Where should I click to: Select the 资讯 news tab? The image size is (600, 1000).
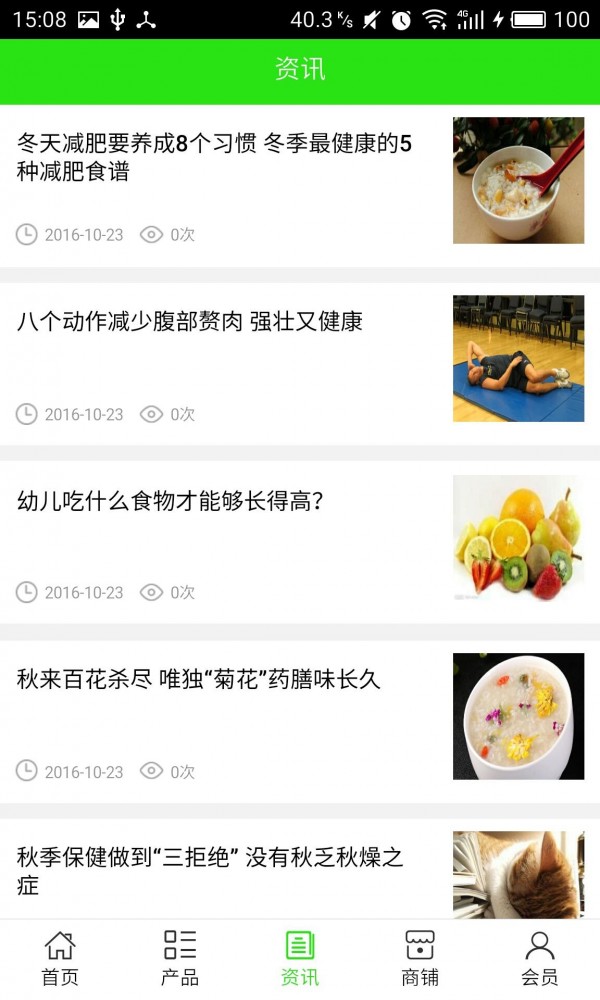tap(300, 958)
